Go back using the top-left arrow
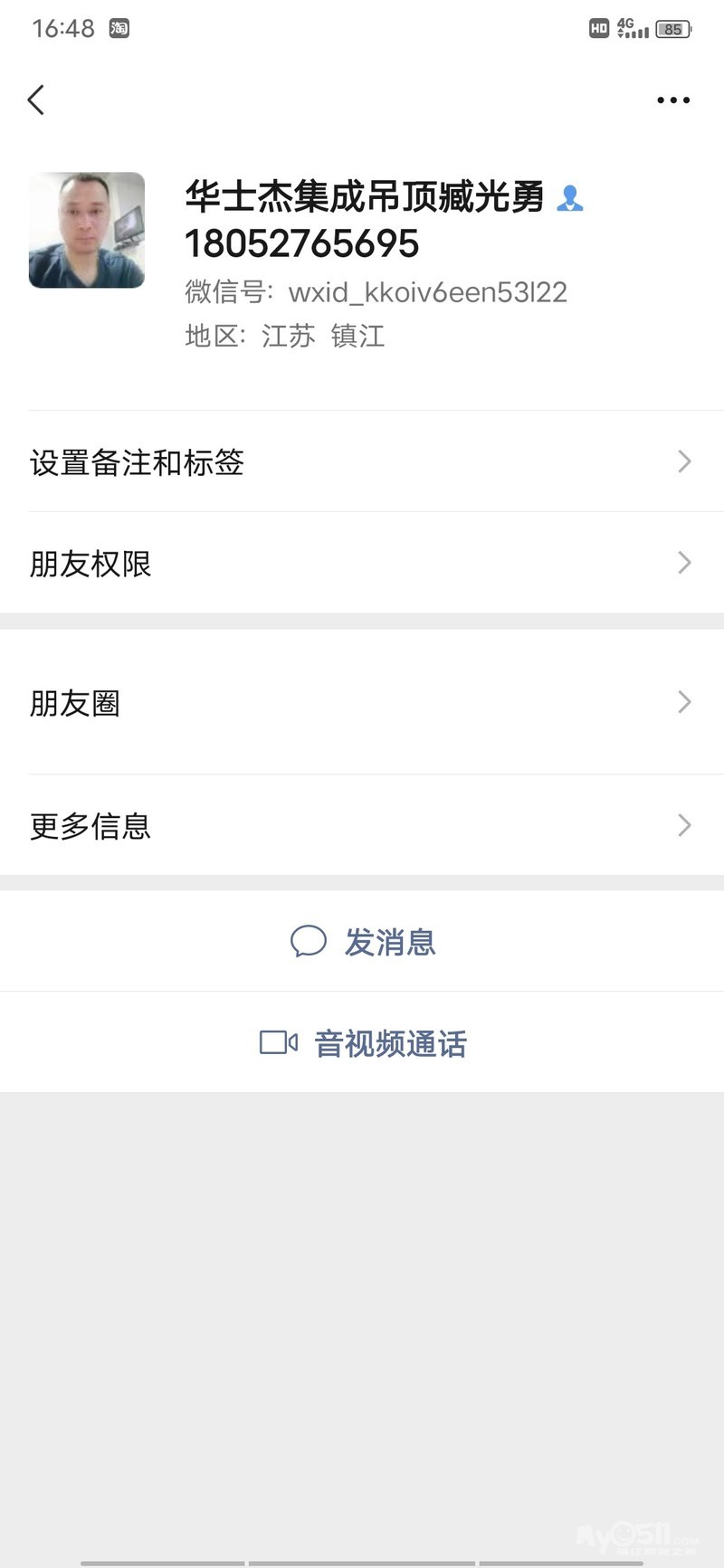This screenshot has width=724, height=1568. pyautogui.click(x=36, y=100)
